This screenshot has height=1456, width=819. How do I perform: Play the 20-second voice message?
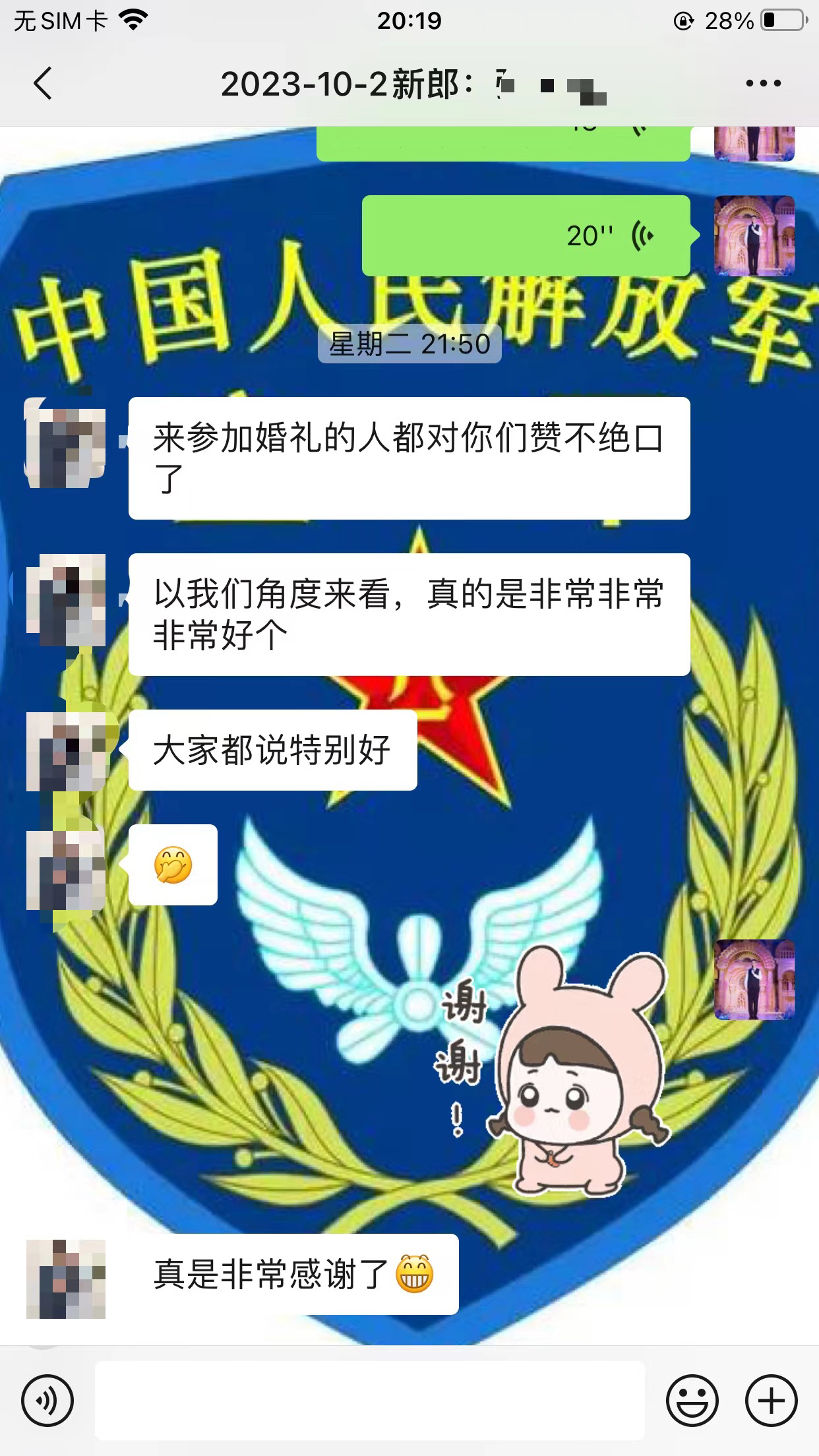pos(526,235)
